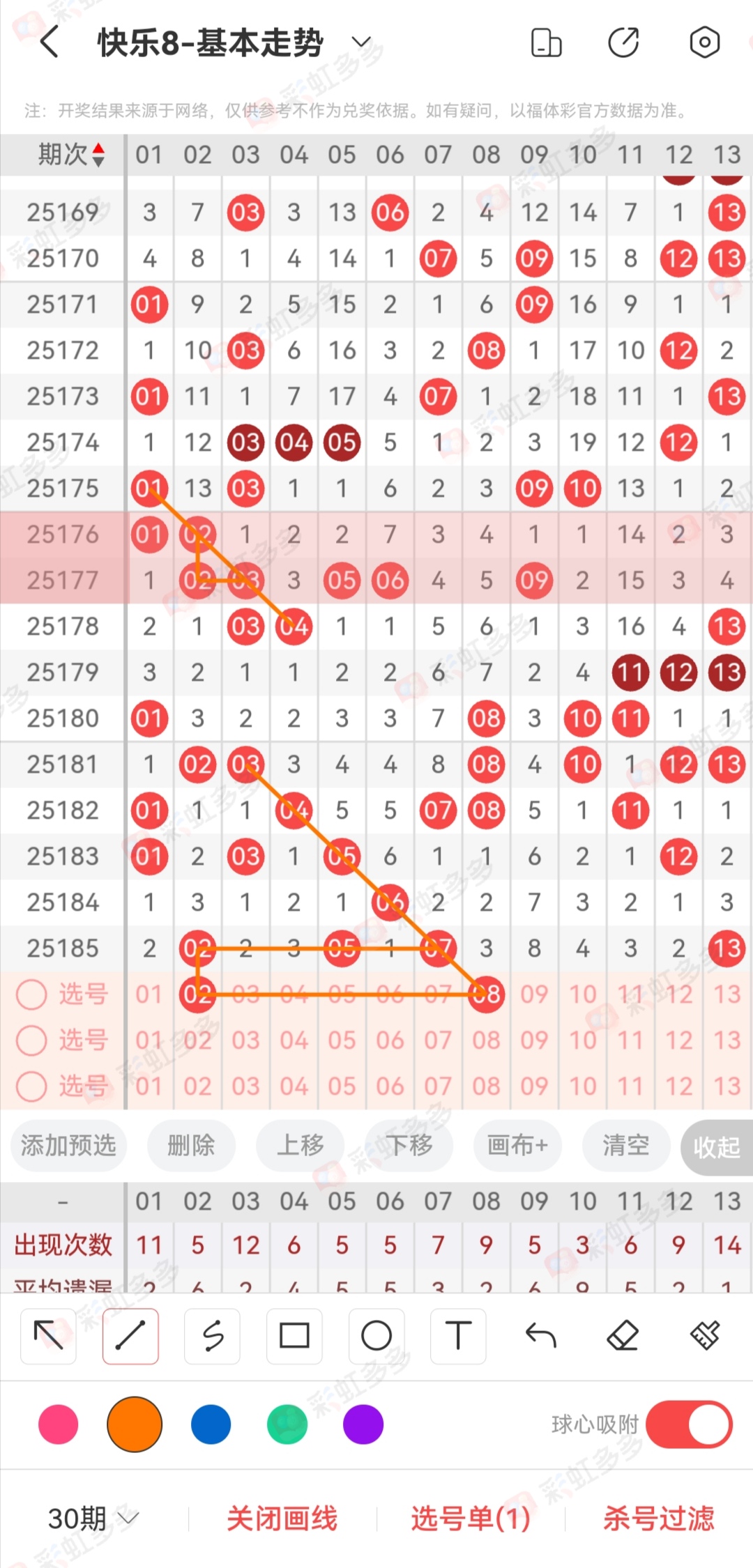Tap 关闭画线 to close drawing
The width and height of the screenshot is (753, 1568).
pos(282,1518)
